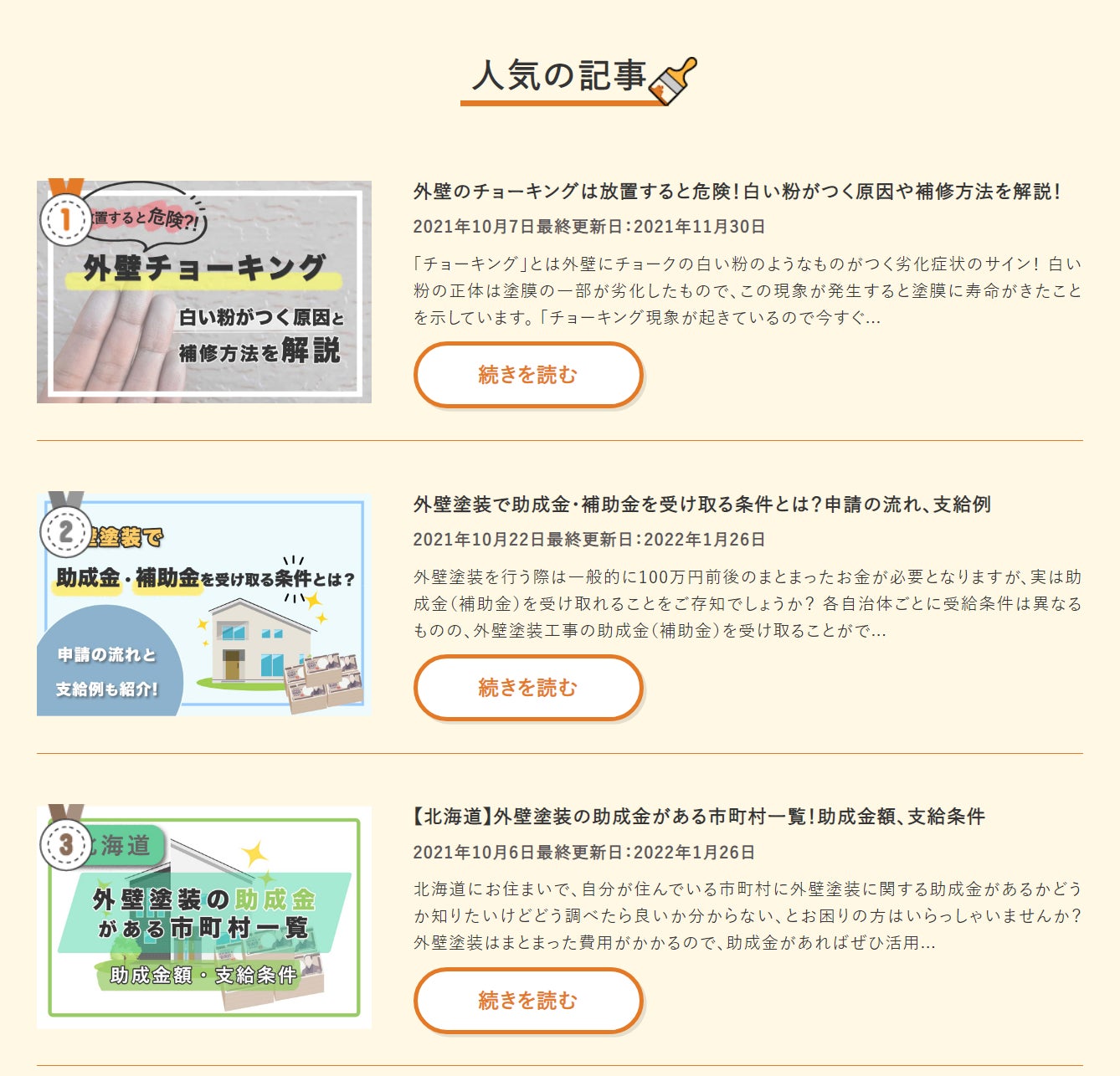Tap 続きを読む for the 北海道 article
1120x1076 pixels.
tap(528, 1001)
